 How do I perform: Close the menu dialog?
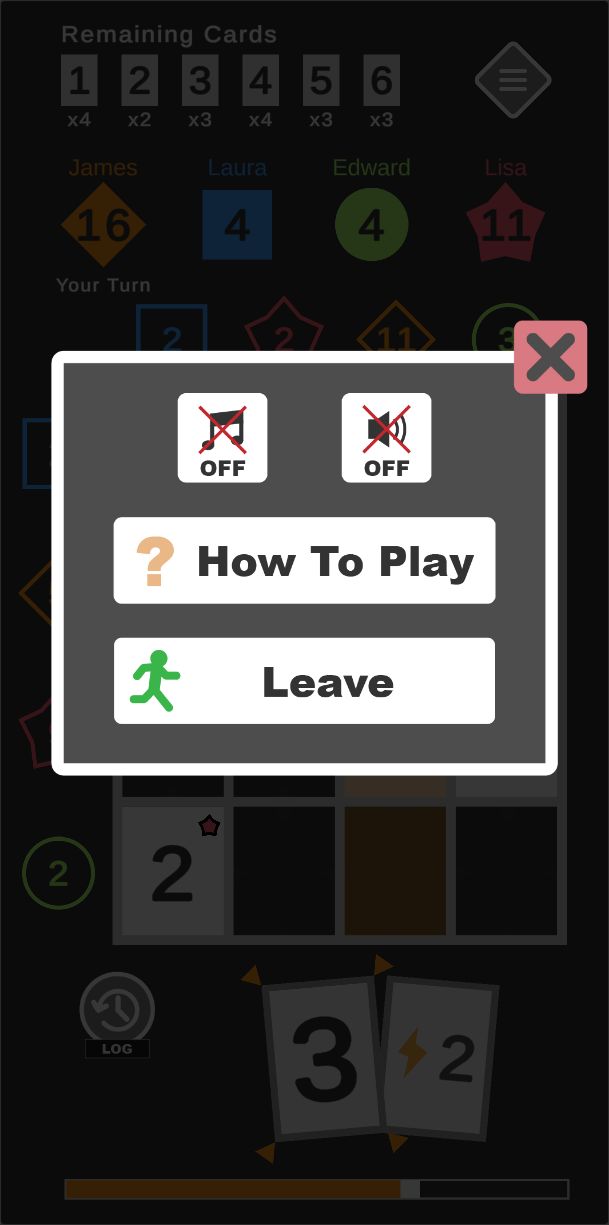[550, 357]
